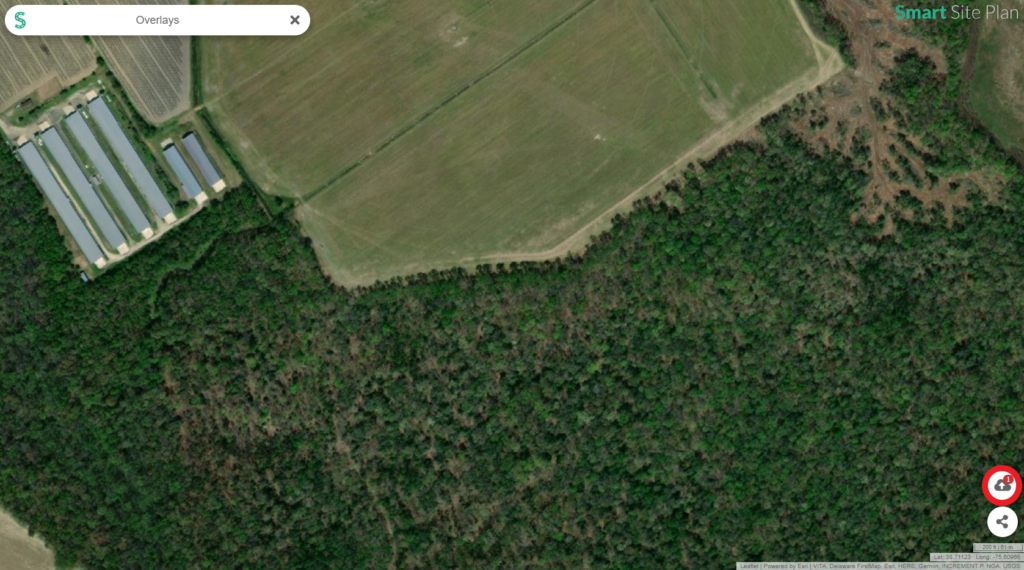Share the site plan
The height and width of the screenshot is (570, 1024).
pos(1002,521)
